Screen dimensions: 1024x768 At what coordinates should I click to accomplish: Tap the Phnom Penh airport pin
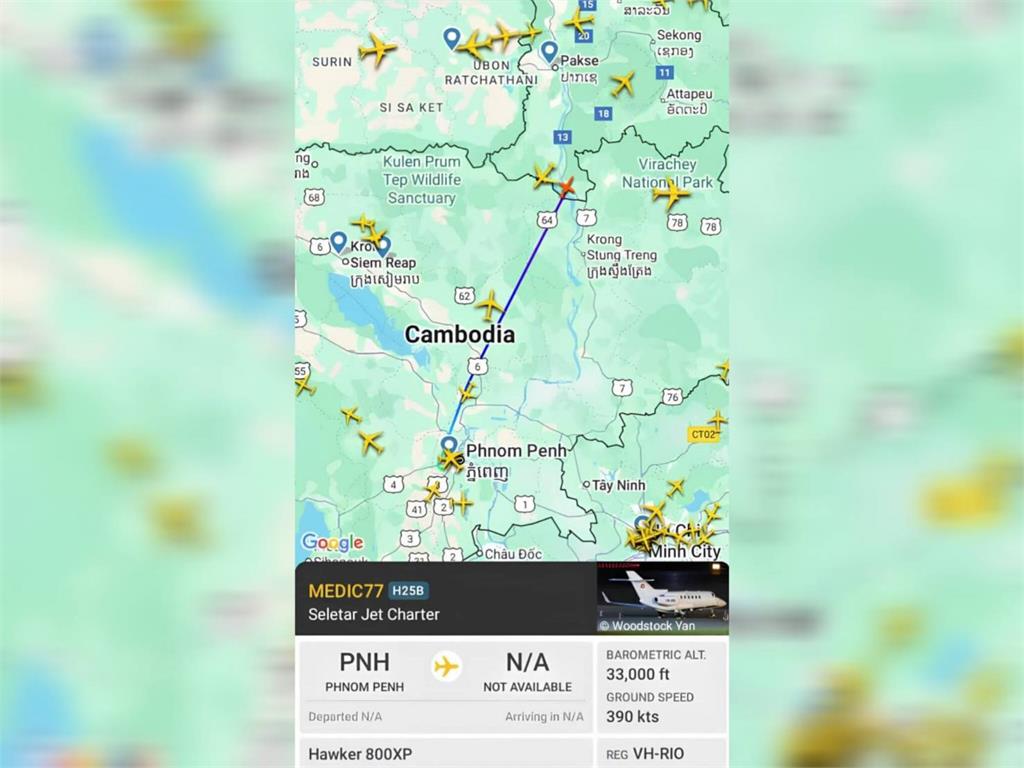pyautogui.click(x=449, y=444)
